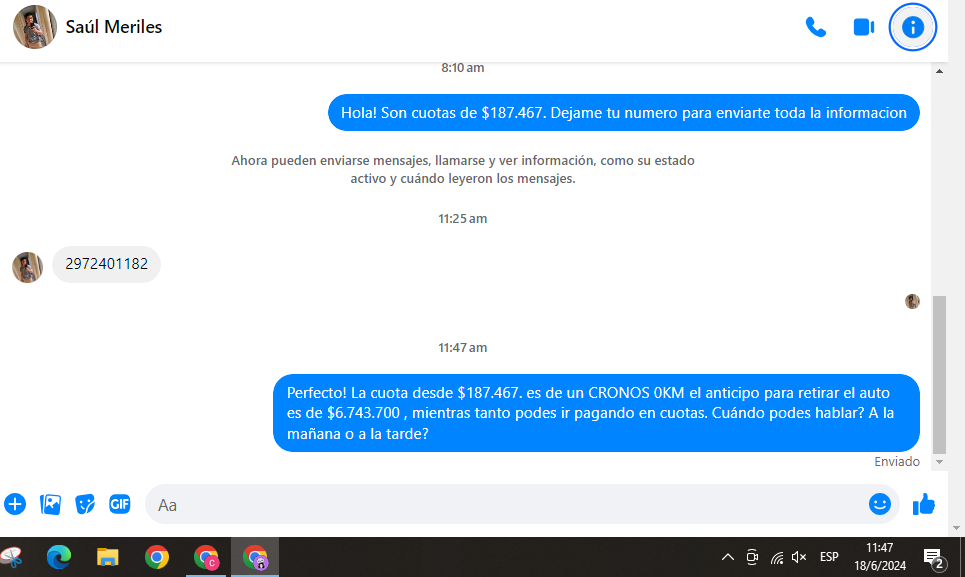Open the conversation information panel
This screenshot has width=965, height=577.
[x=912, y=27]
